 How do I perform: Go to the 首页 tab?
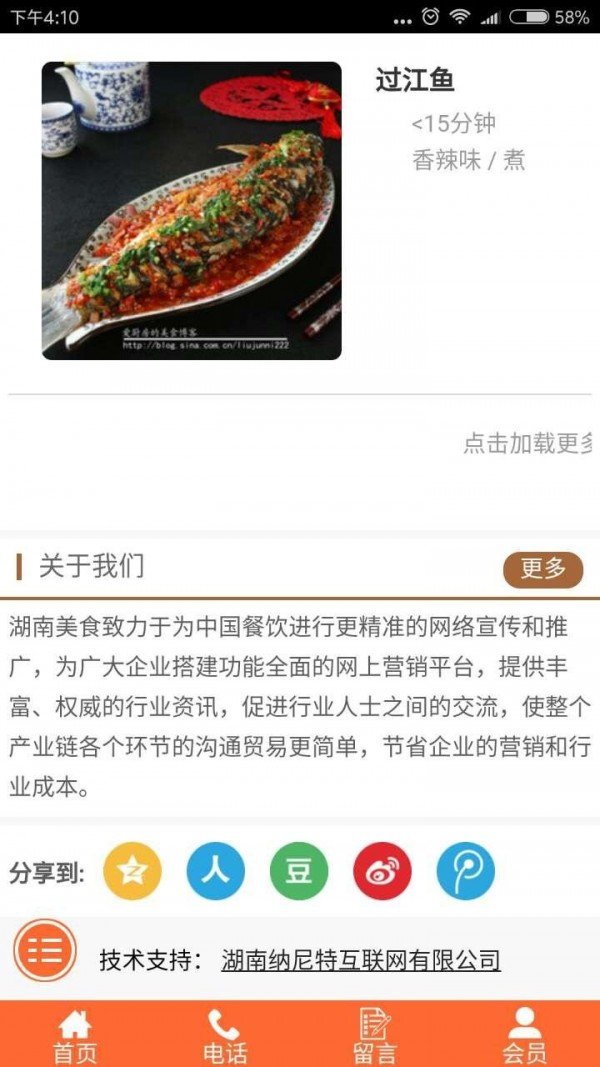(75, 1035)
